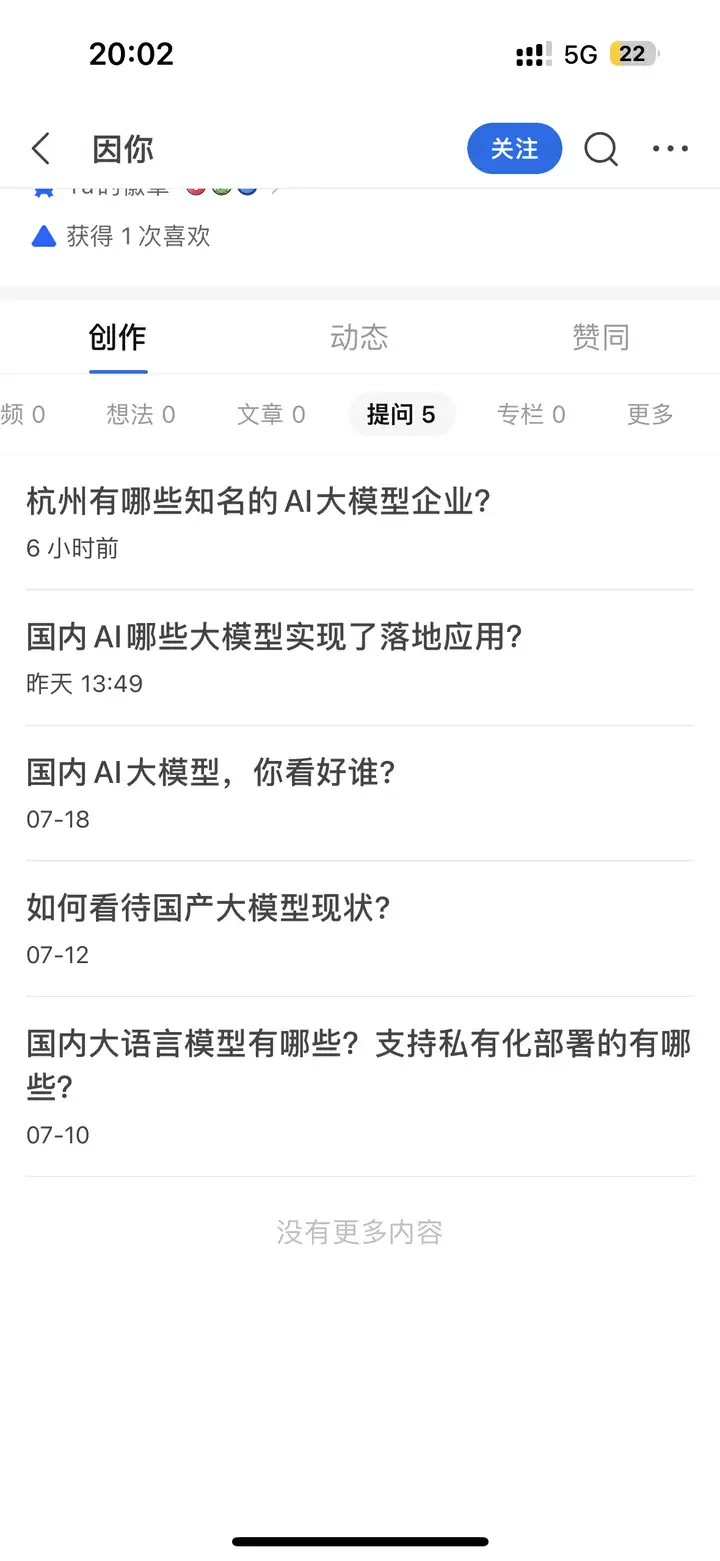720x1561 pixels.
Task: Open the 更多 filter chip
Action: (650, 414)
